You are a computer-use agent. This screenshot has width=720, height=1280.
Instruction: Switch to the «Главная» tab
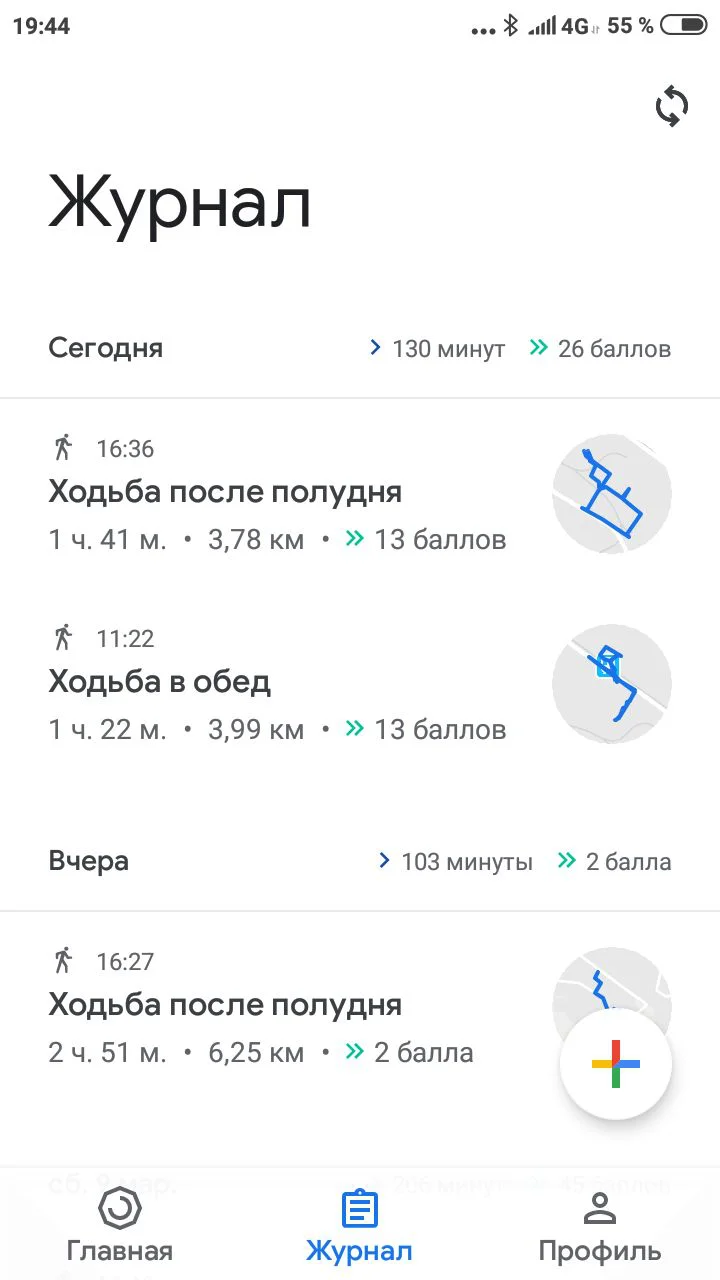120,1226
